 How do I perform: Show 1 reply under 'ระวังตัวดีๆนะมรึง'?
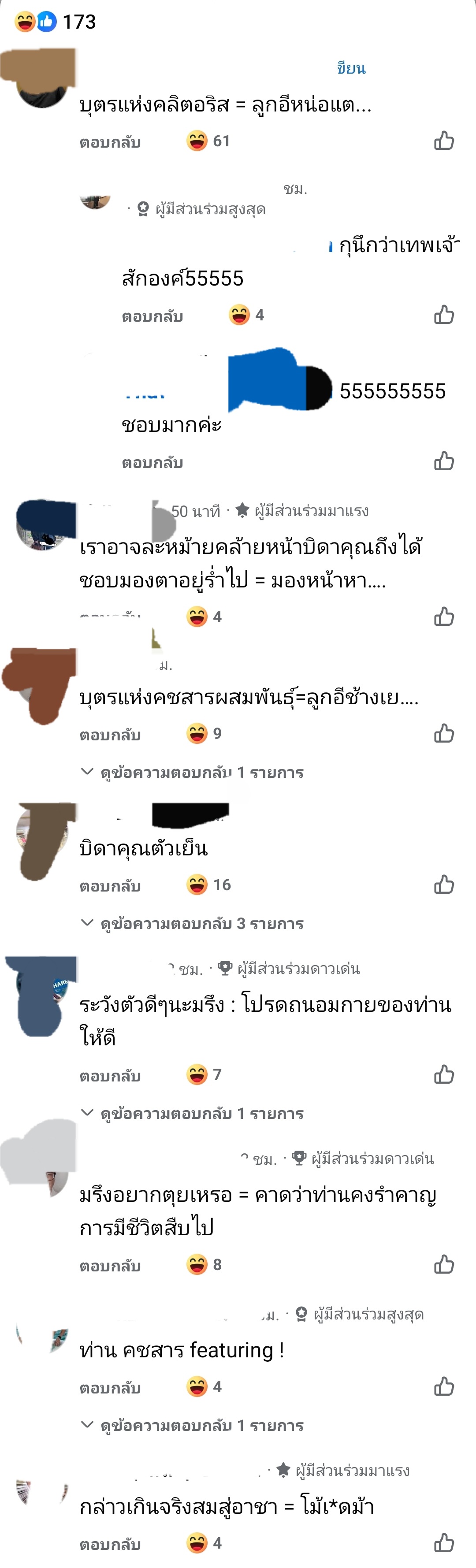coord(201,1113)
